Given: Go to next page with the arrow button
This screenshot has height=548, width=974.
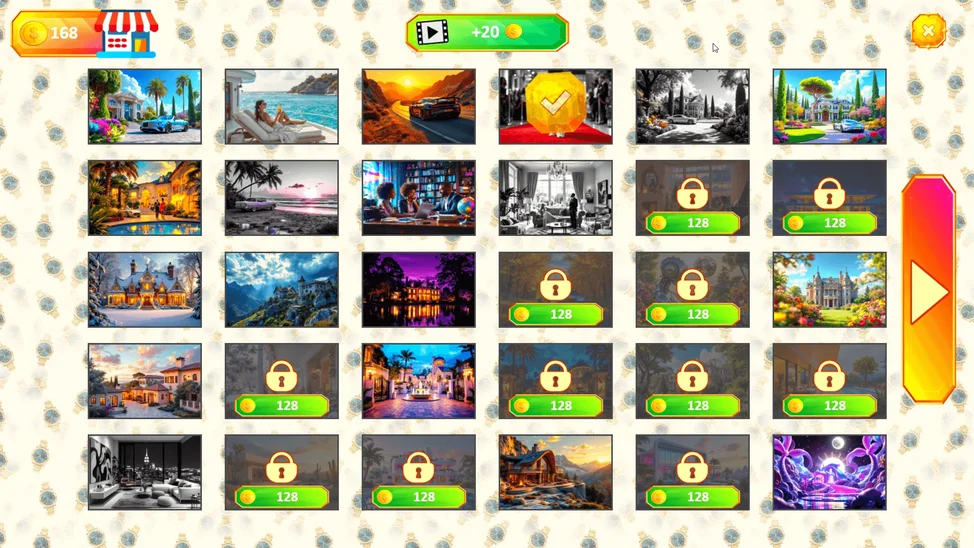Looking at the screenshot, I should coord(929,290).
